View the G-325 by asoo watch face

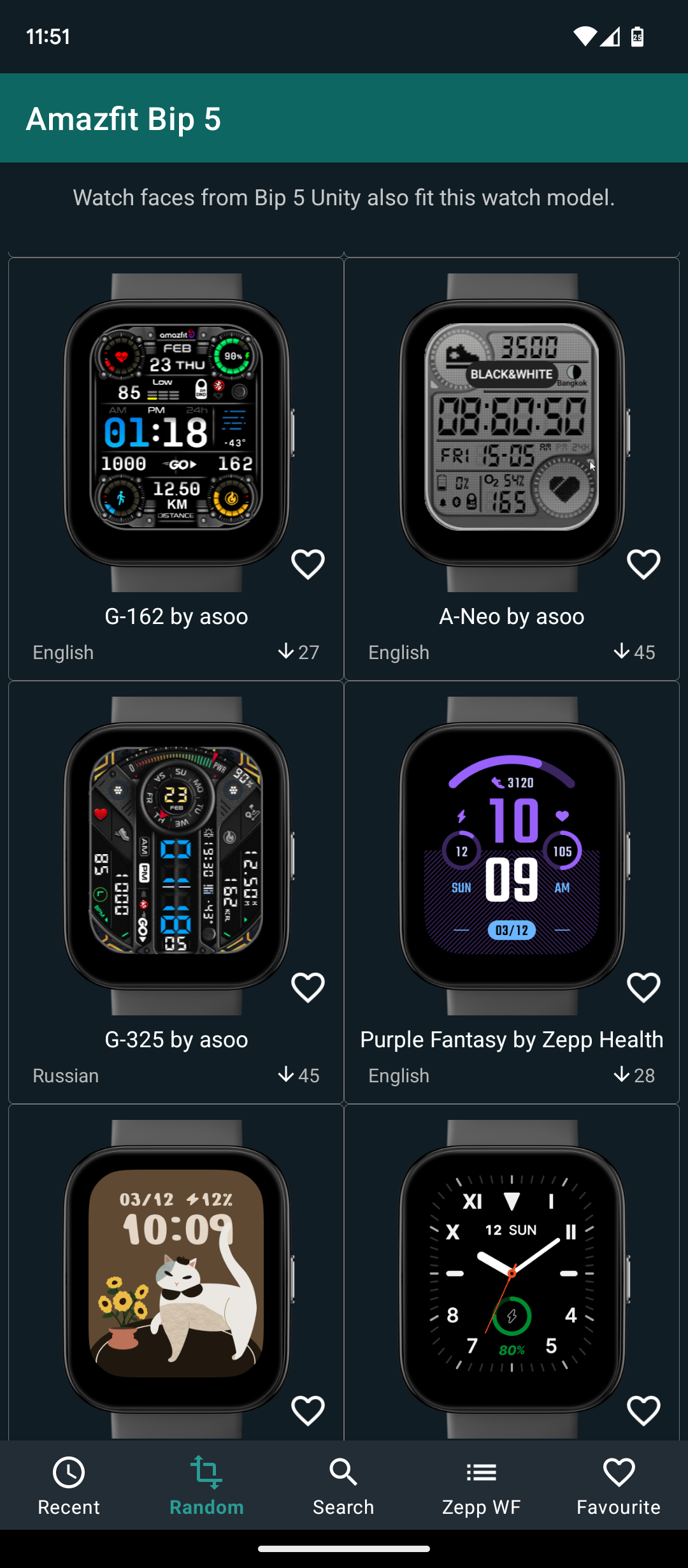176,854
